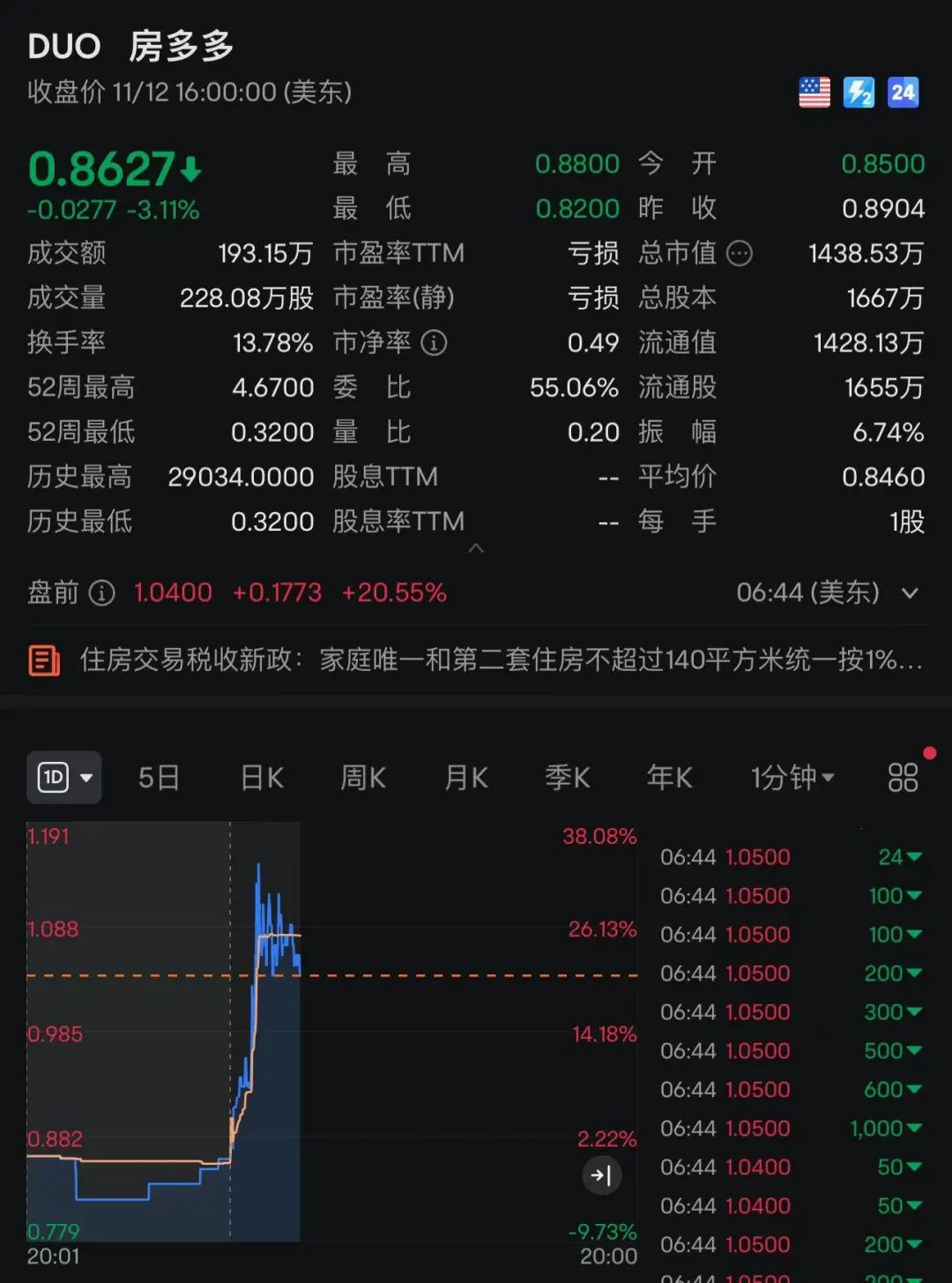Open 总市值 more-info icon
The image size is (952, 1283).
tap(740, 254)
